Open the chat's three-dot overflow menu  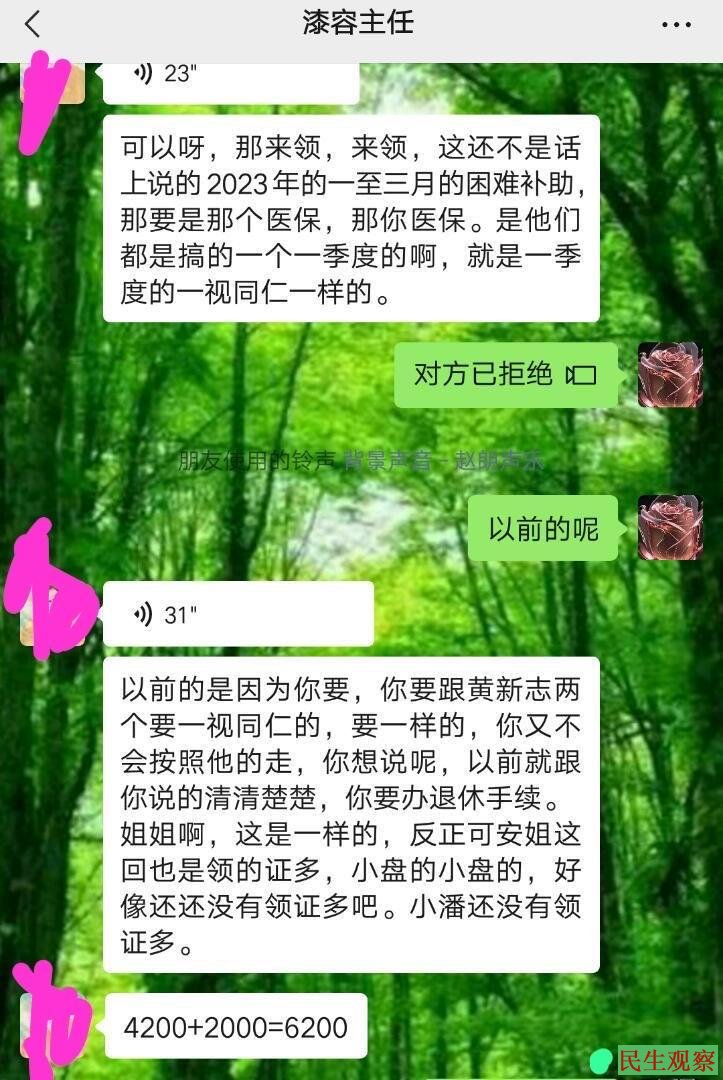(677, 25)
